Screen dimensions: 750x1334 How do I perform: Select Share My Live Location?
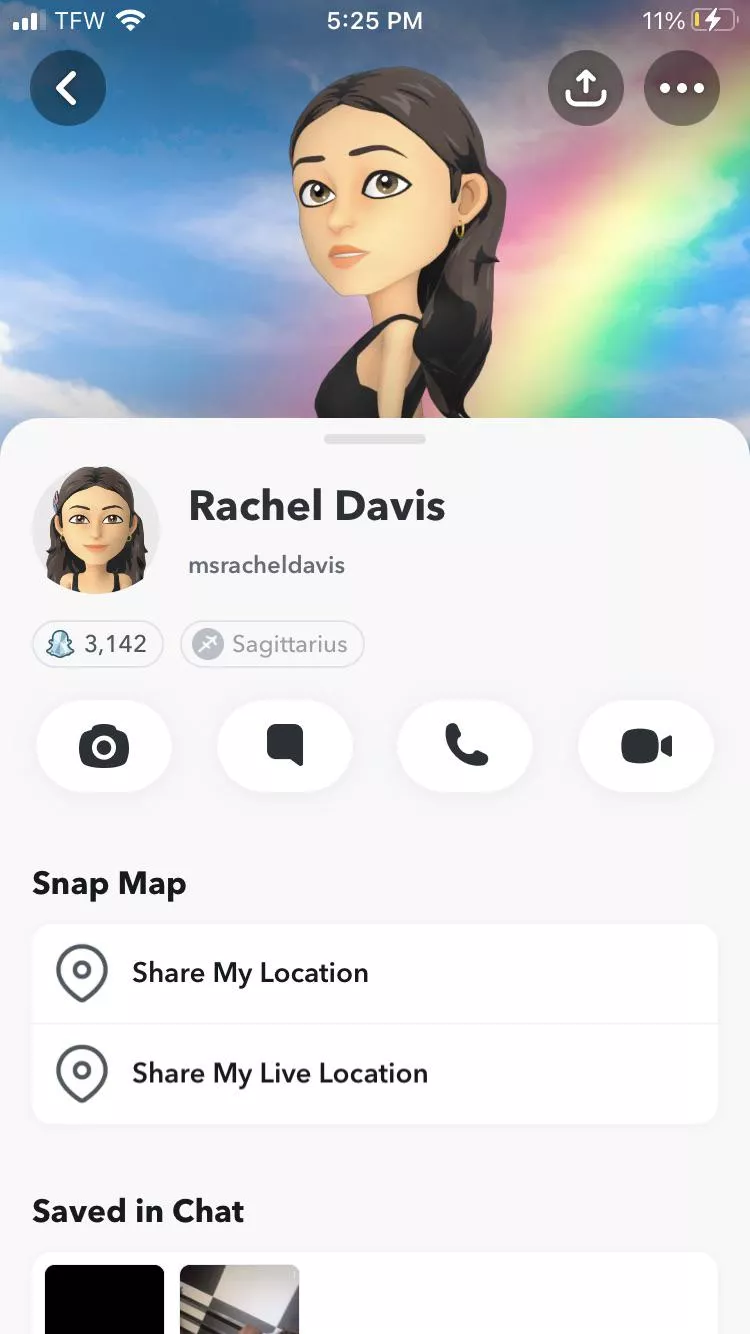pos(375,1073)
